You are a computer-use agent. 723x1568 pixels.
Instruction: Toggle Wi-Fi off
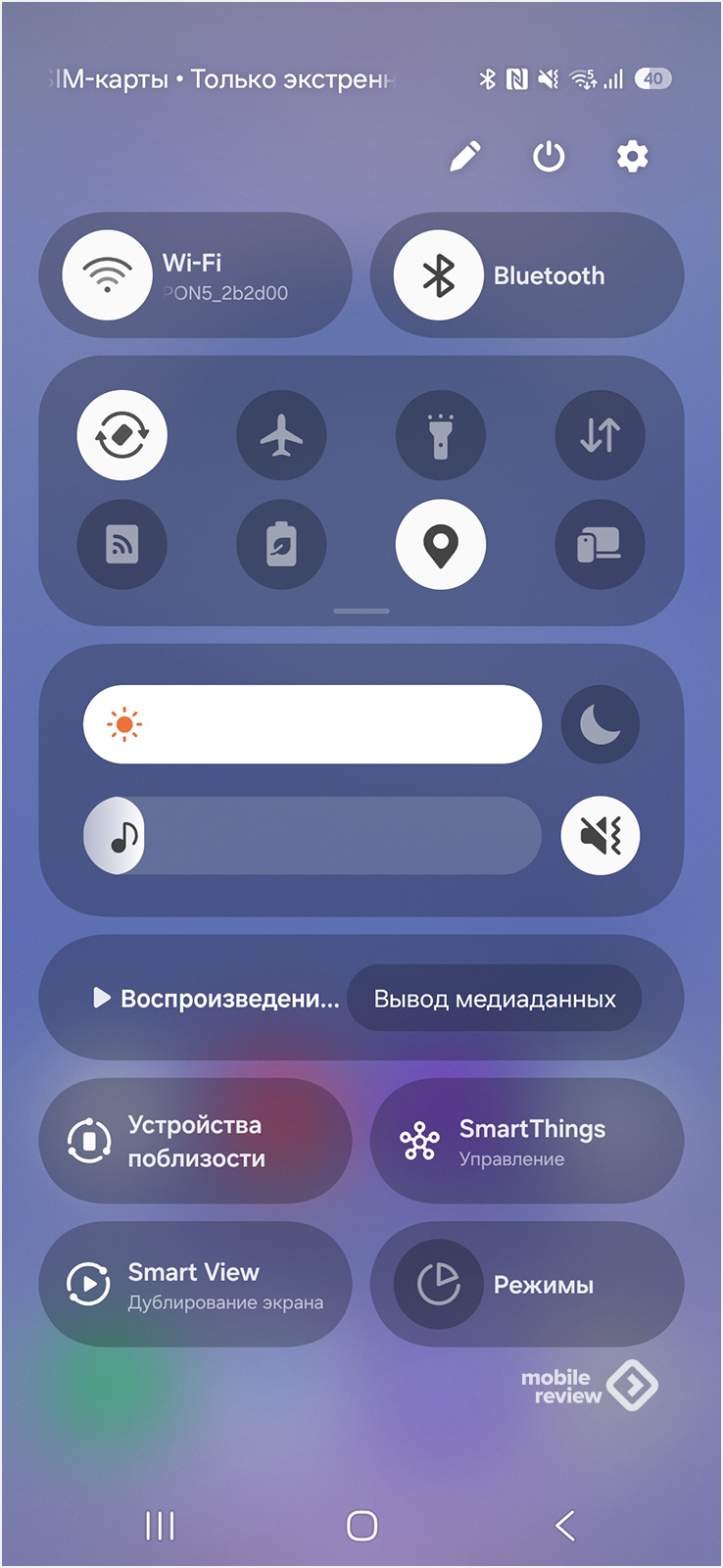107,275
